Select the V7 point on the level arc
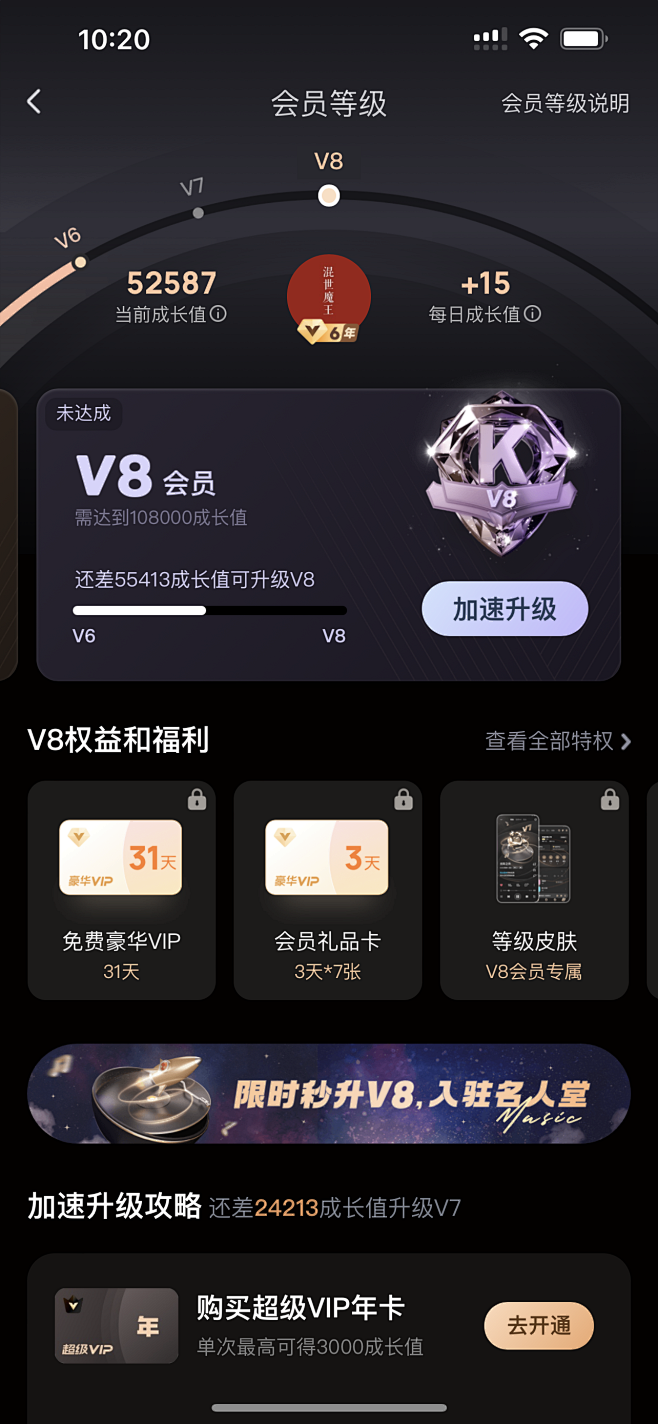The height and width of the screenshot is (1424, 658). pyautogui.click(x=198, y=212)
